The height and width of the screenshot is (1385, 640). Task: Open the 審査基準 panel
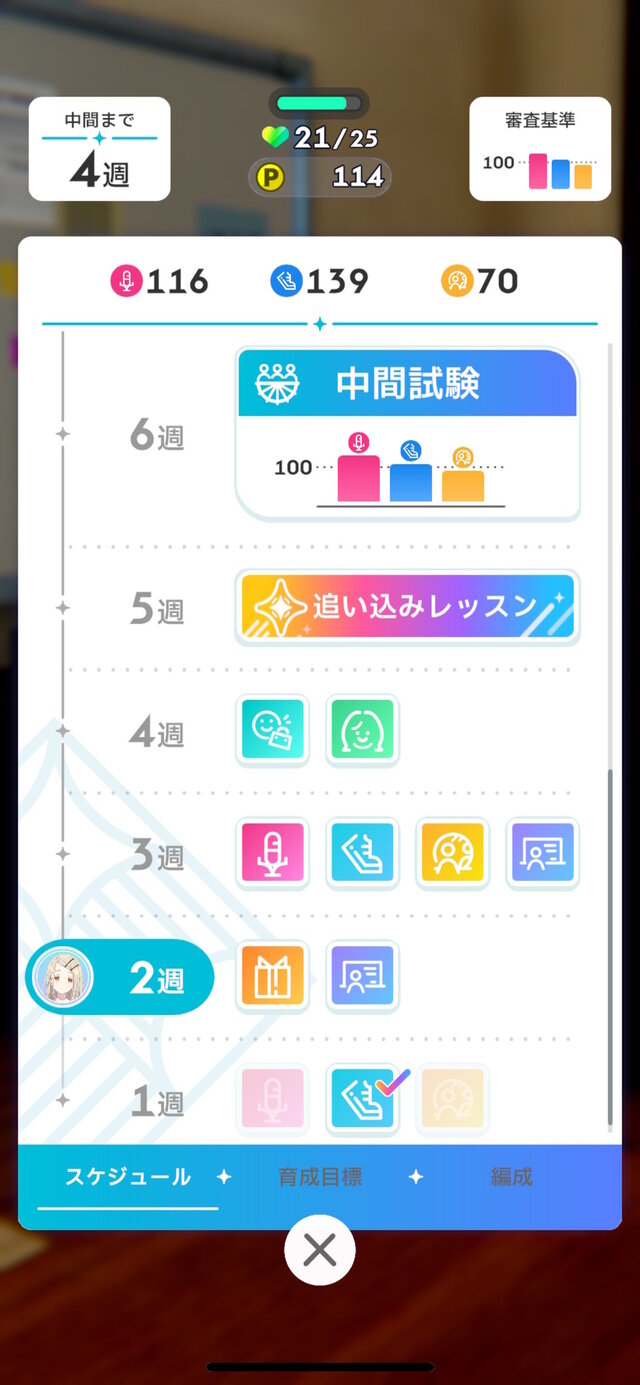pos(540,149)
